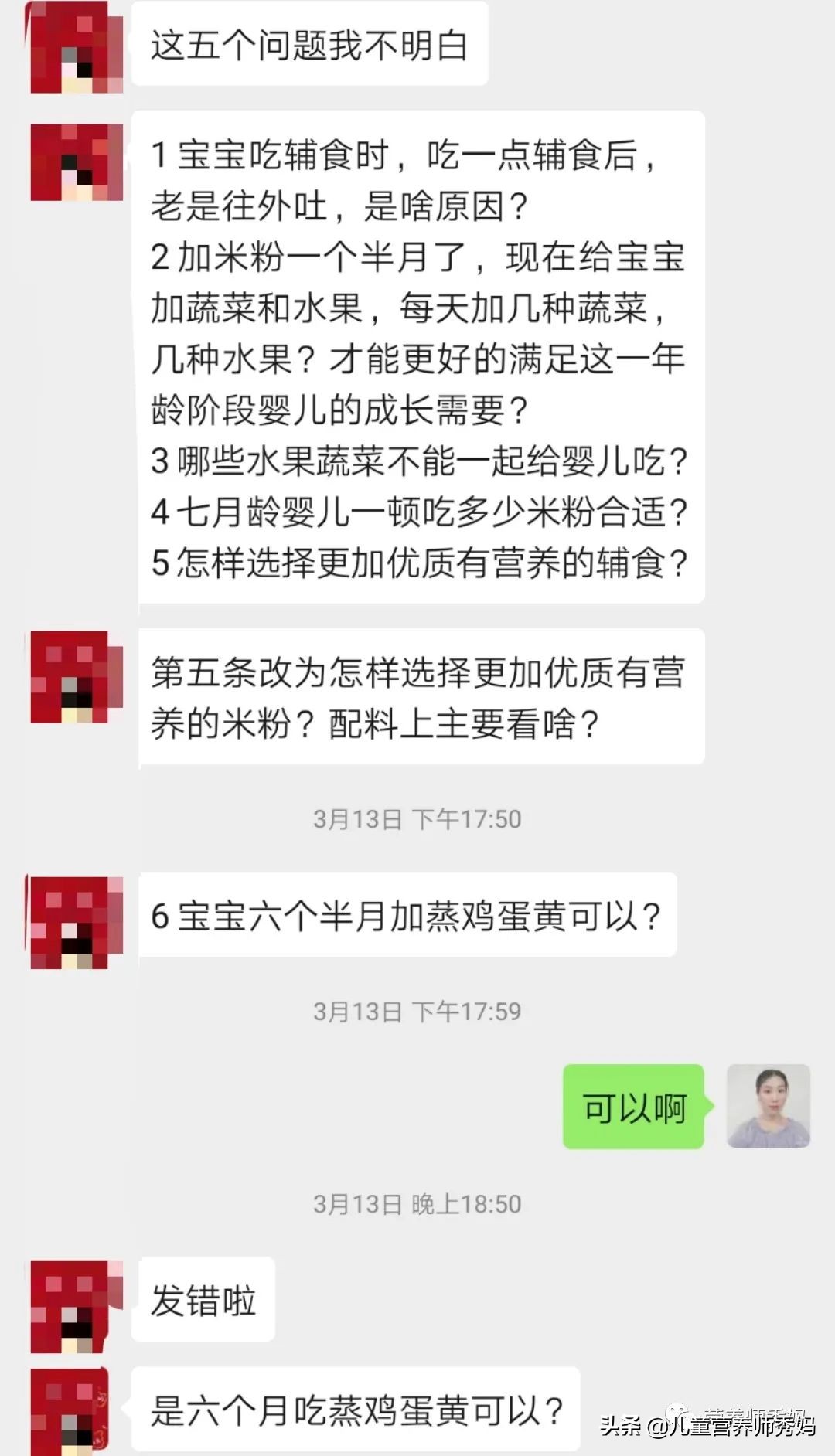Click the "3月13日 下午17:59" timestamp

tap(417, 1009)
